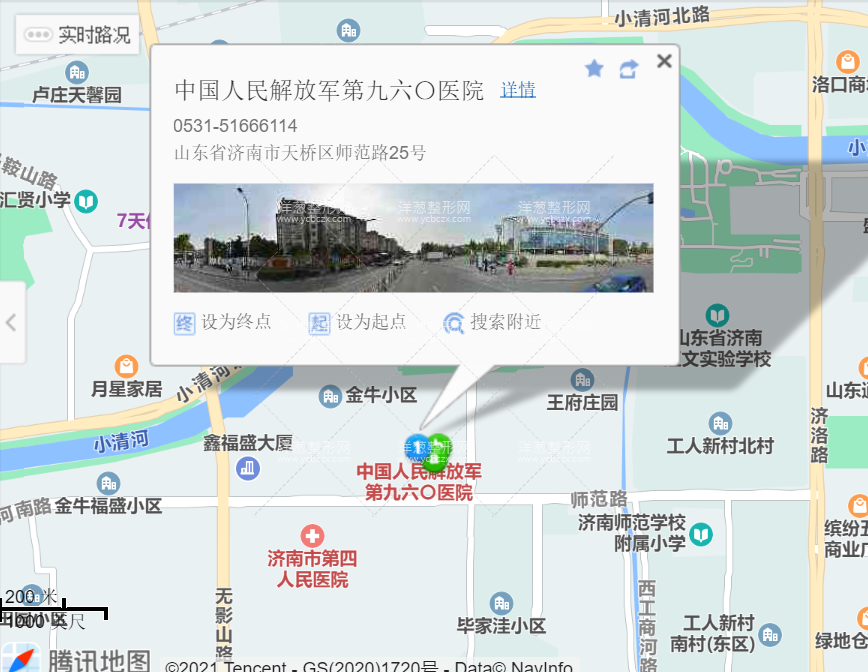868x672 pixels.
Task: Select the 金牛小区 map marker
Action: pyautogui.click(x=331, y=396)
